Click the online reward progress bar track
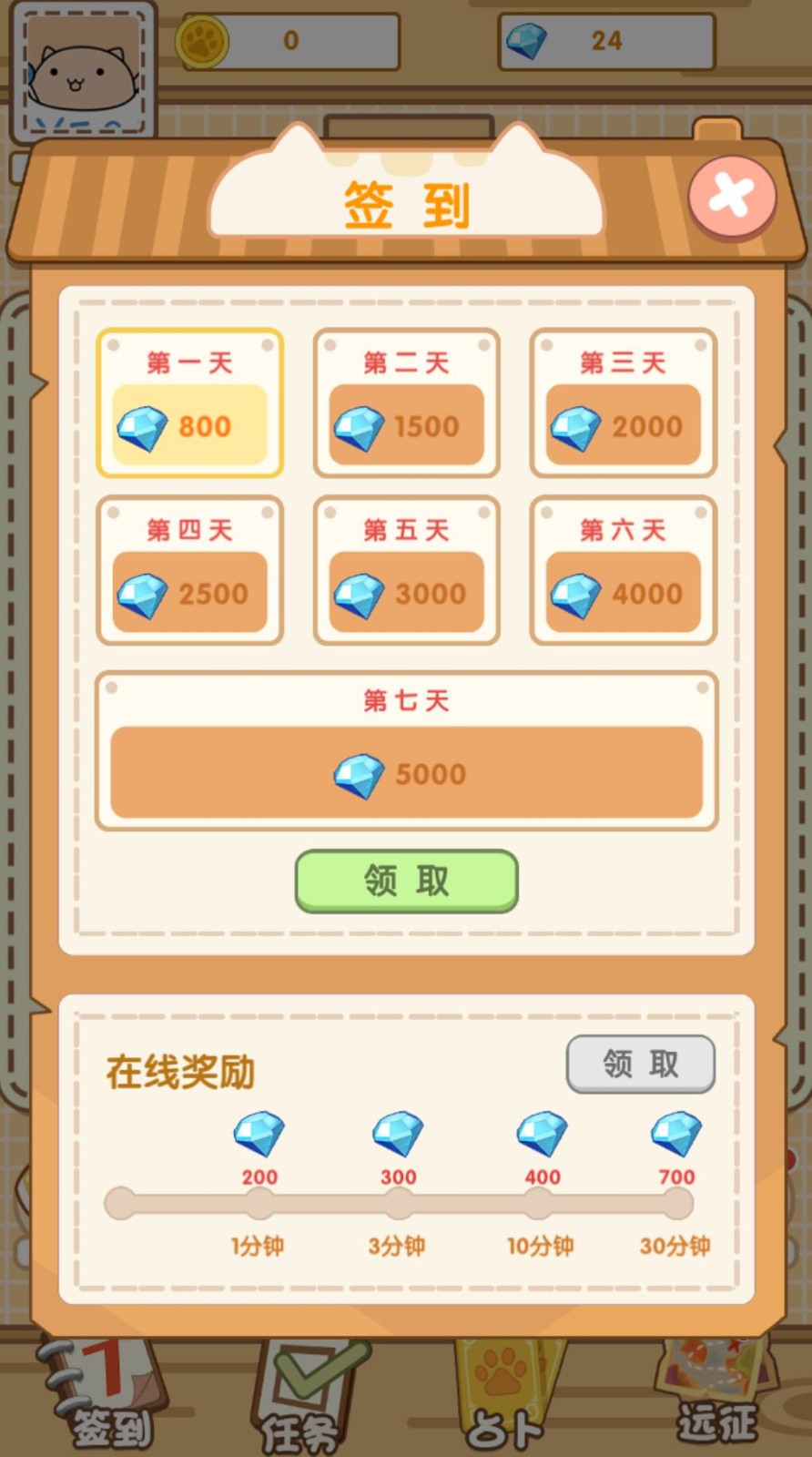This screenshot has width=812, height=1457. [x=401, y=1202]
